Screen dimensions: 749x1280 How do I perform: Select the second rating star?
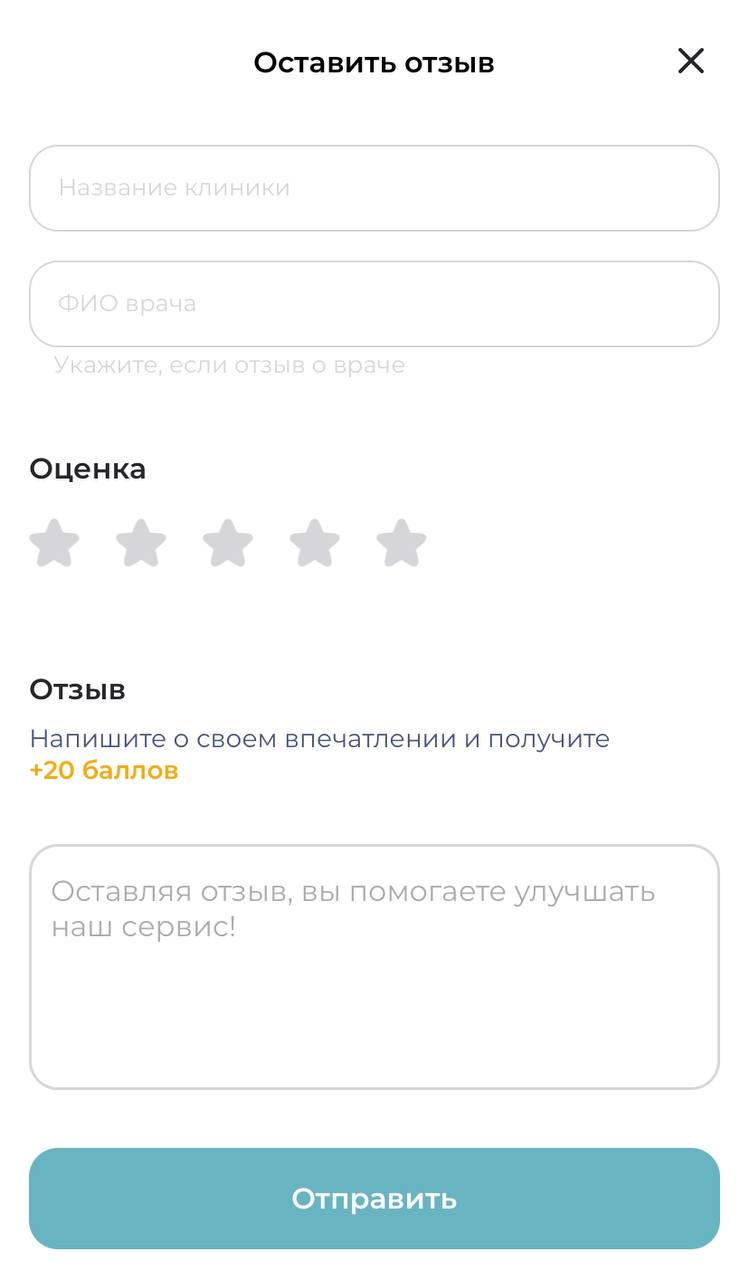[141, 543]
